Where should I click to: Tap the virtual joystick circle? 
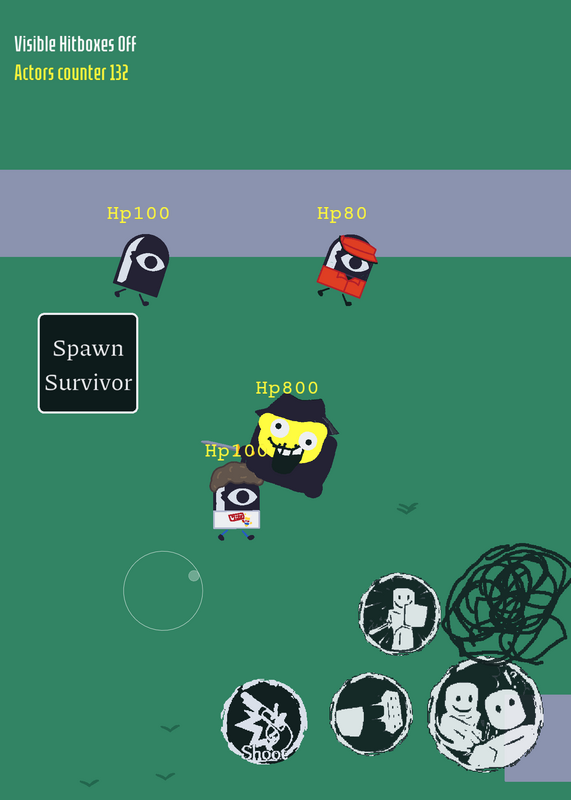tap(163, 591)
